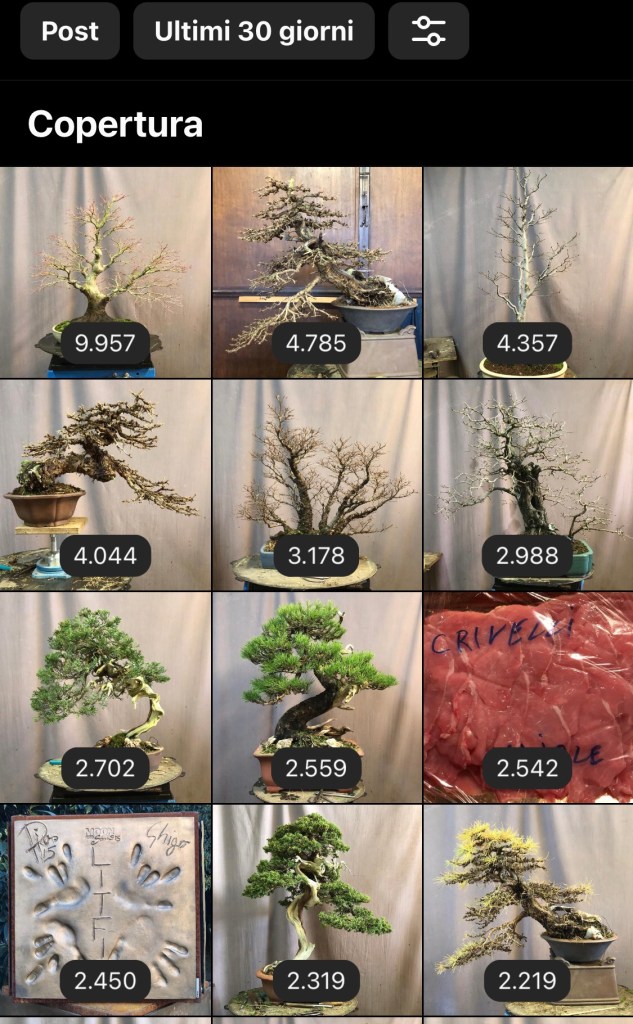The height and width of the screenshot is (1024, 633).
Task: View the post with 4.785 reach
Action: coord(317,272)
